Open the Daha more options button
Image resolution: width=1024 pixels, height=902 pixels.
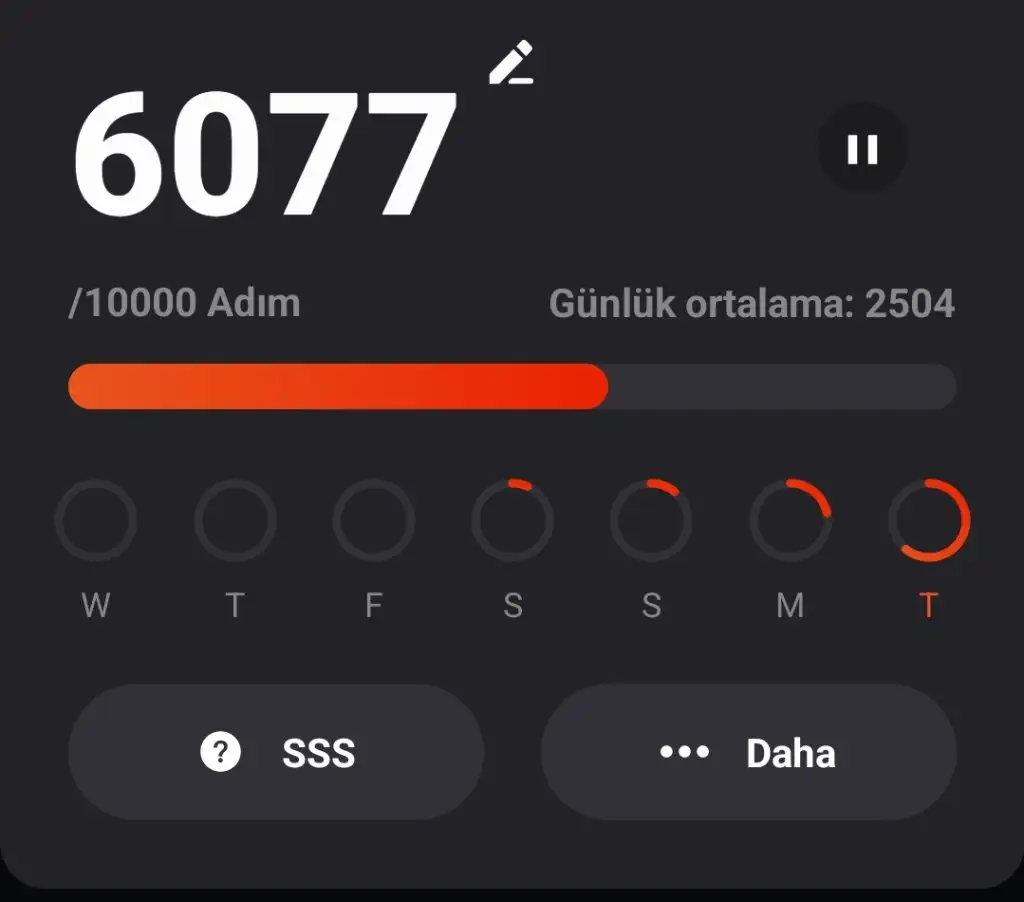(748, 752)
